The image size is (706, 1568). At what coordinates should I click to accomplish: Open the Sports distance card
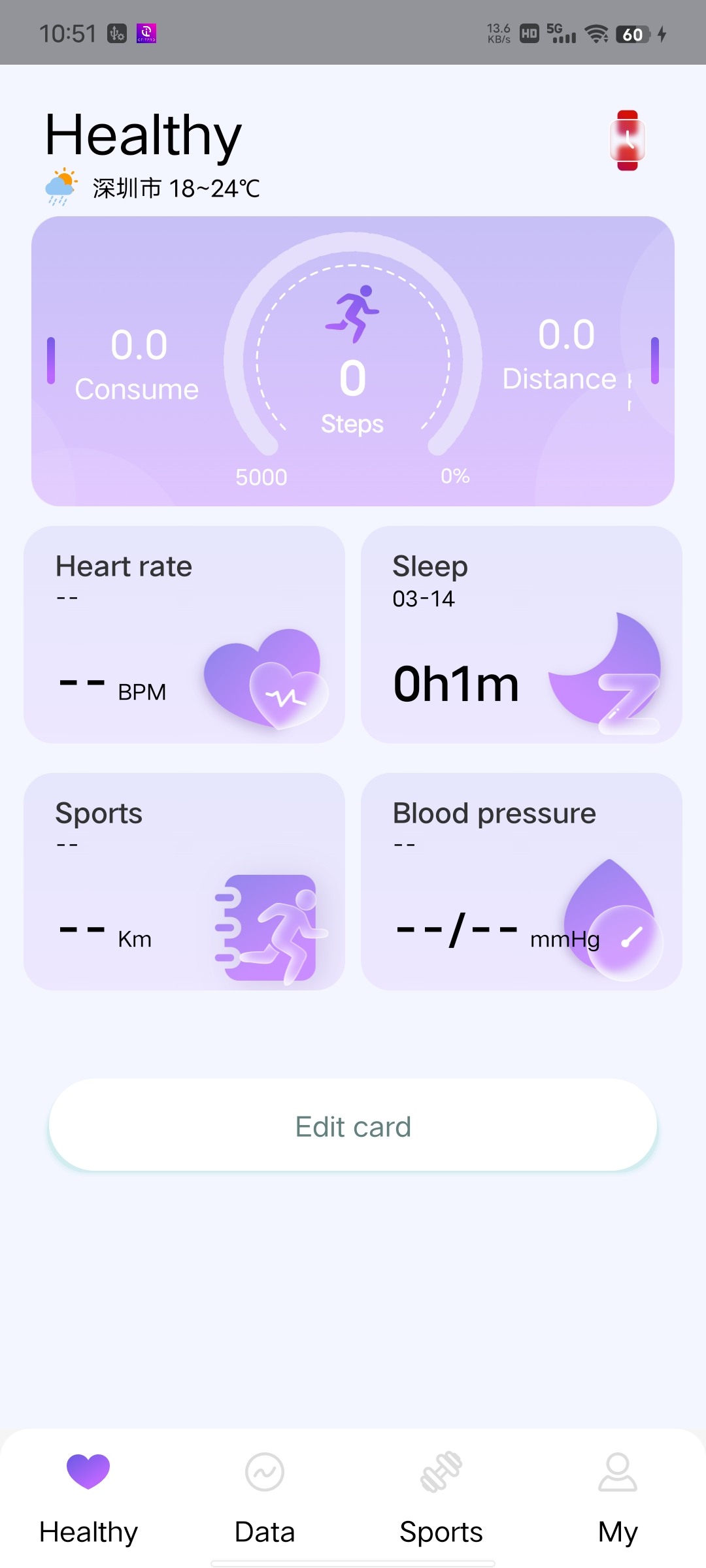click(184, 881)
